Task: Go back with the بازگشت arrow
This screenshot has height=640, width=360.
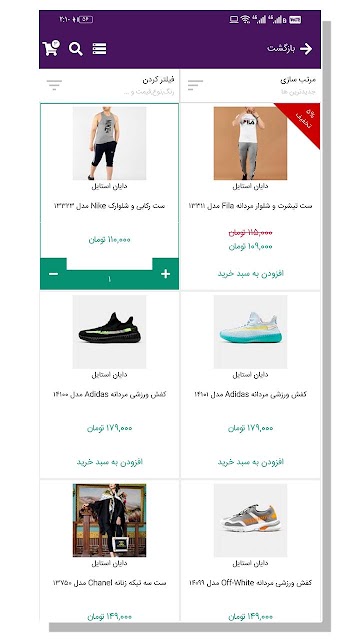Action: tap(290, 49)
